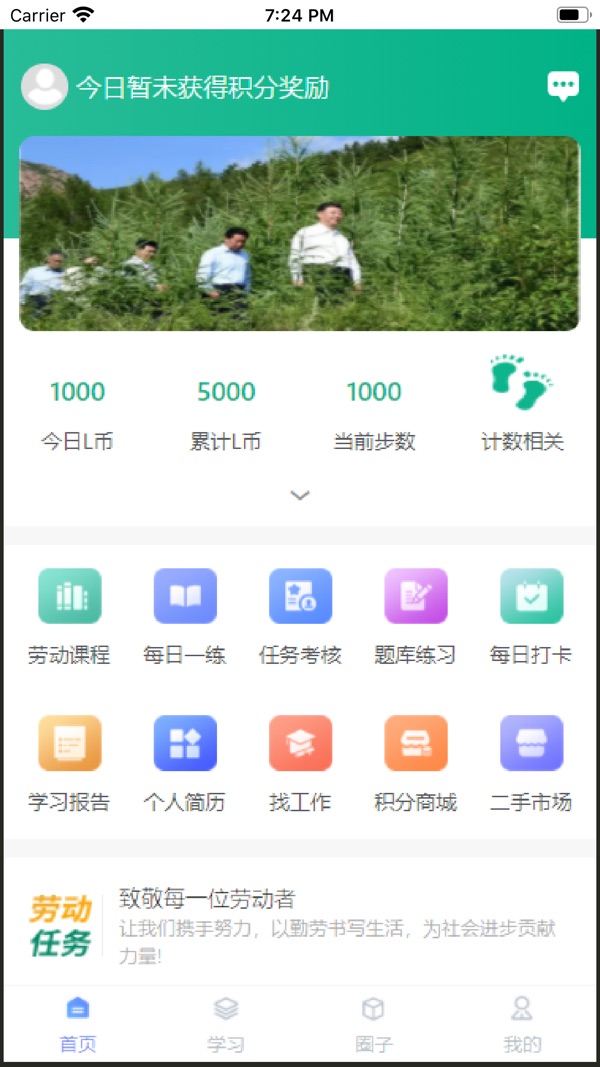Select the 首页 tab
Screen dimensions: 600x1067
point(78,1025)
